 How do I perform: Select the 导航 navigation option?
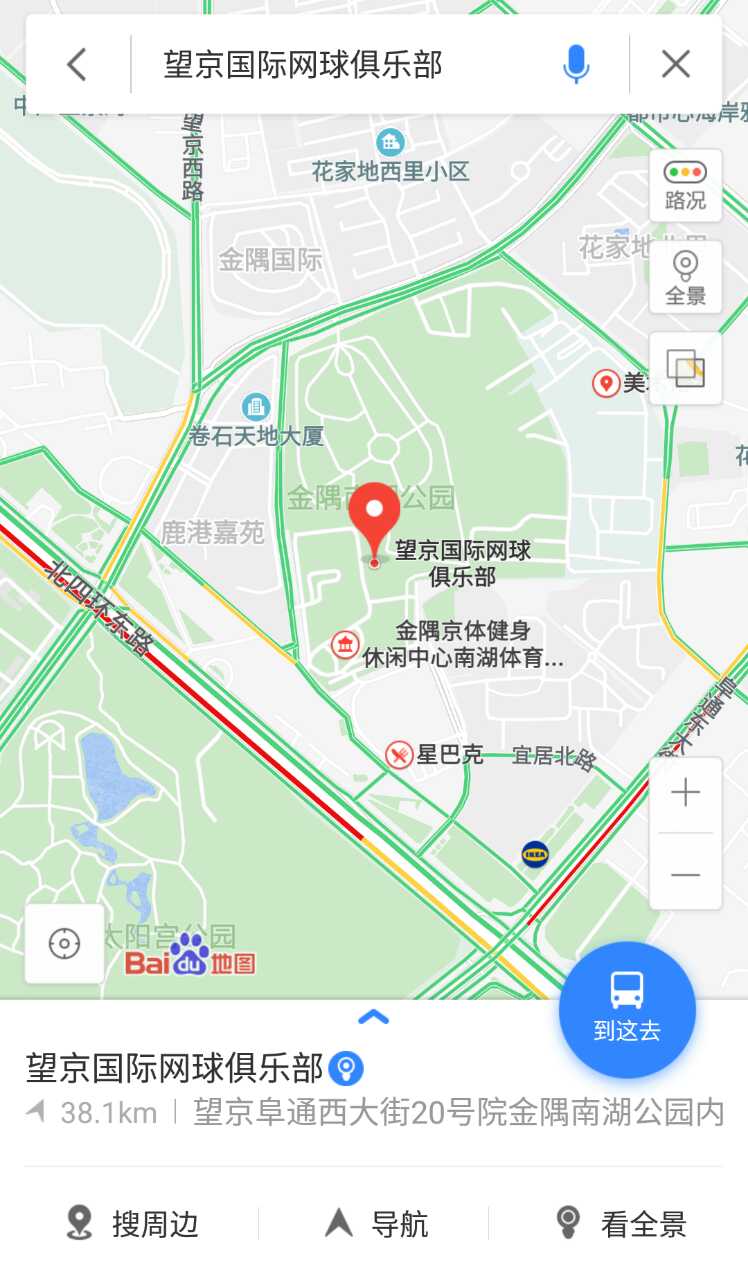374,1222
